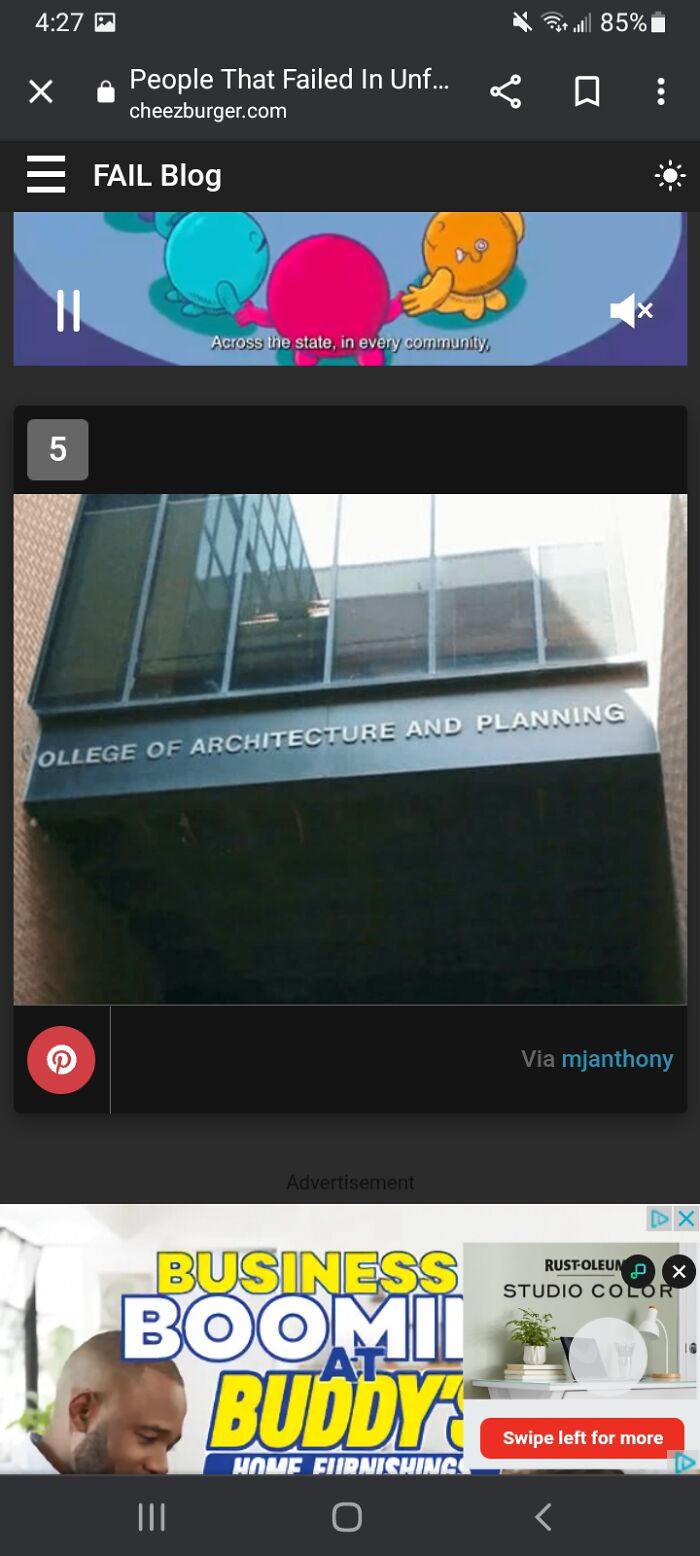The height and width of the screenshot is (1556, 700).
Task: Open the College of Architecture image
Action: (x=350, y=749)
